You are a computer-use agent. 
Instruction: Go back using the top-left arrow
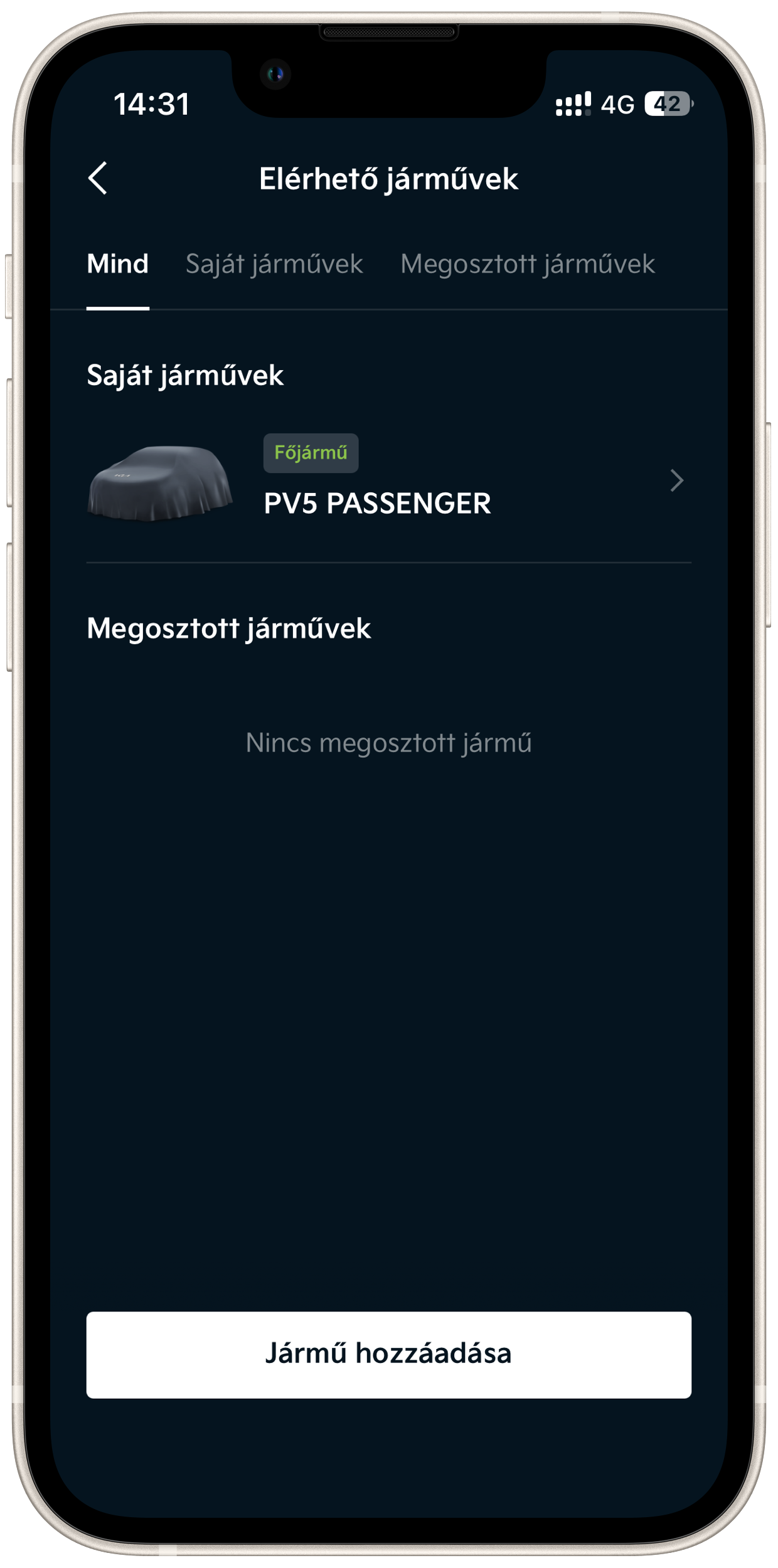(98, 179)
